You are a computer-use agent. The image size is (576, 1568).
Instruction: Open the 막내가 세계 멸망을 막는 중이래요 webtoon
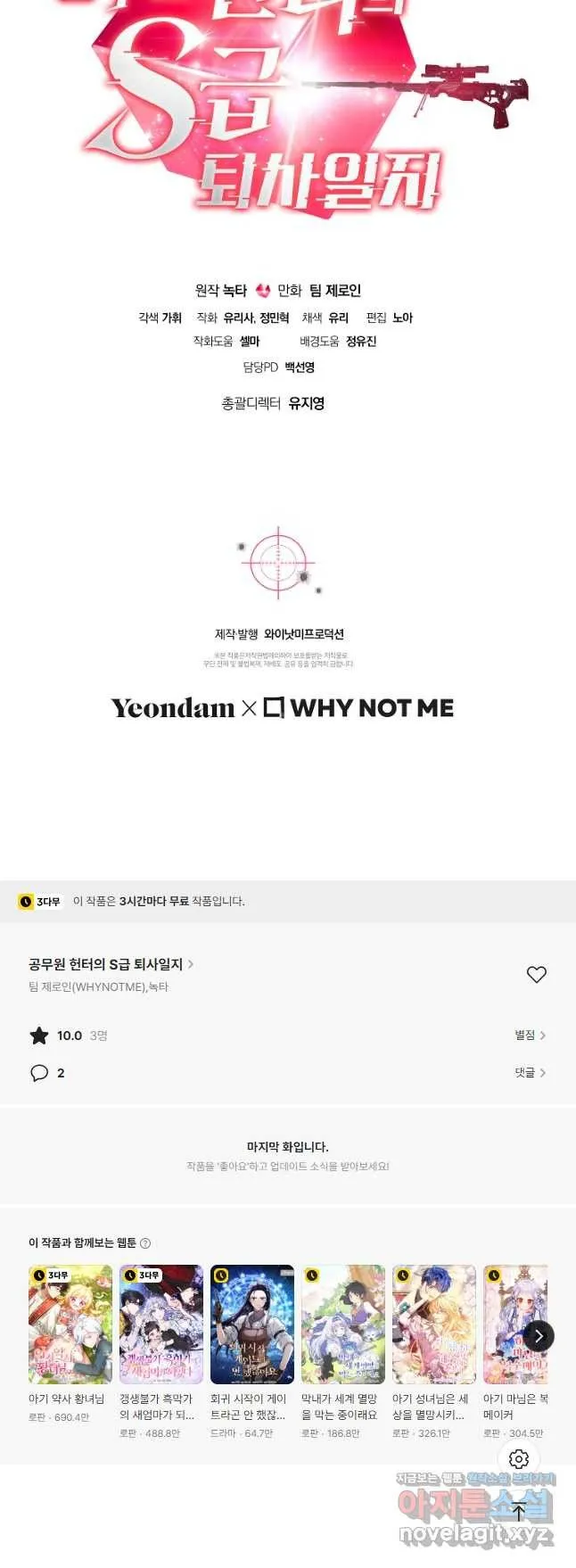343,1324
